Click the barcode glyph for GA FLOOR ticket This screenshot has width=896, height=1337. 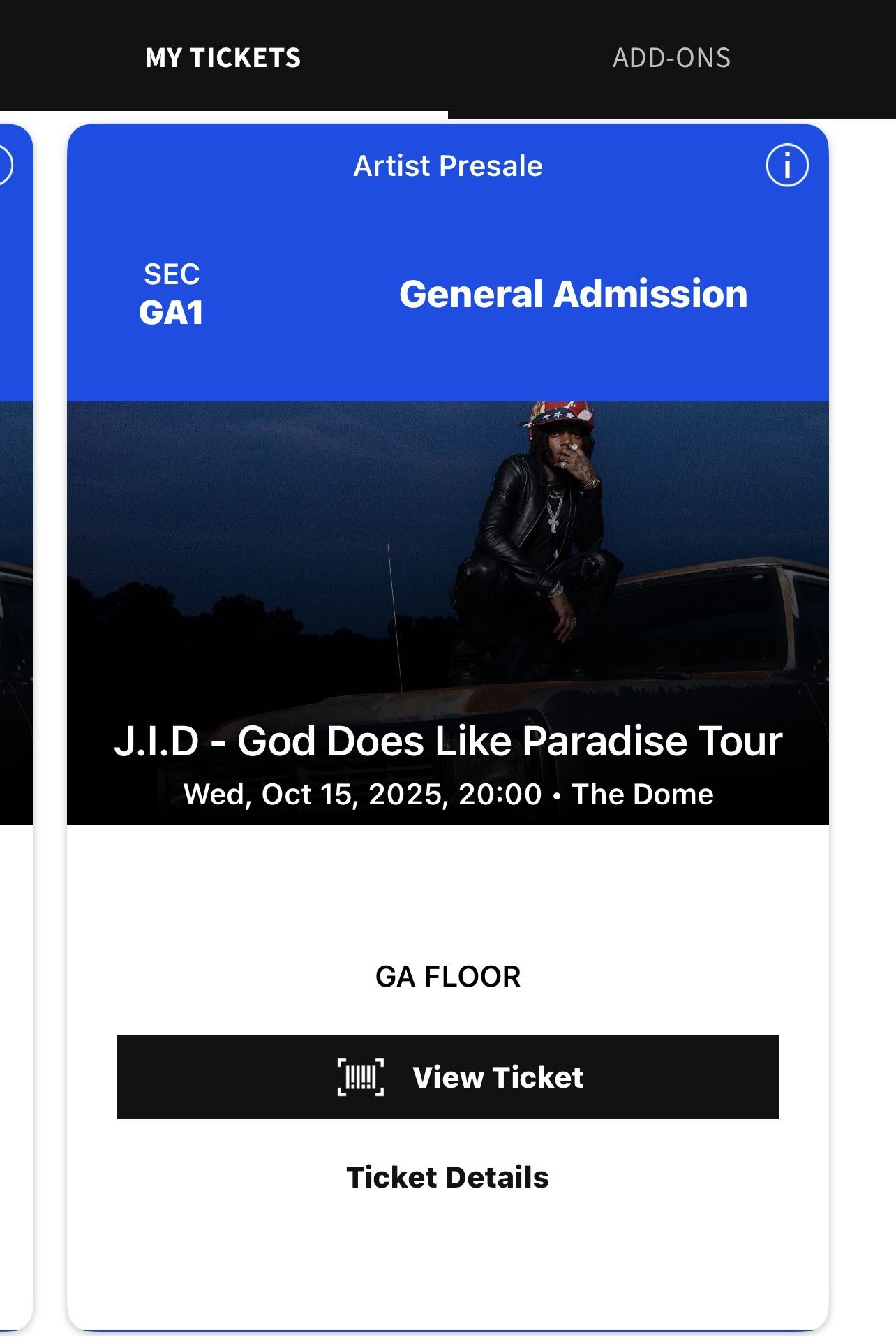(362, 1076)
